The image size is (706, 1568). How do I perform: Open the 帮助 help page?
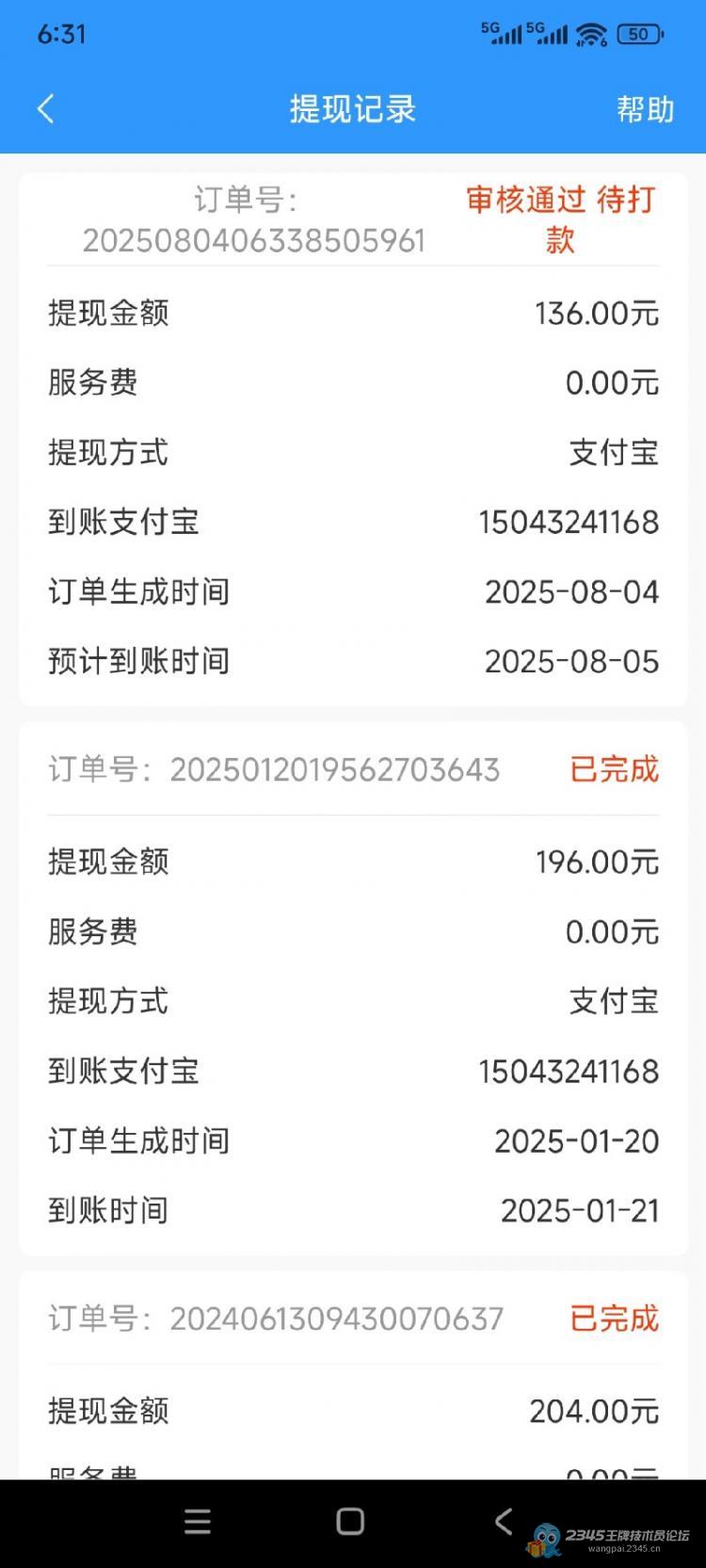tap(646, 109)
